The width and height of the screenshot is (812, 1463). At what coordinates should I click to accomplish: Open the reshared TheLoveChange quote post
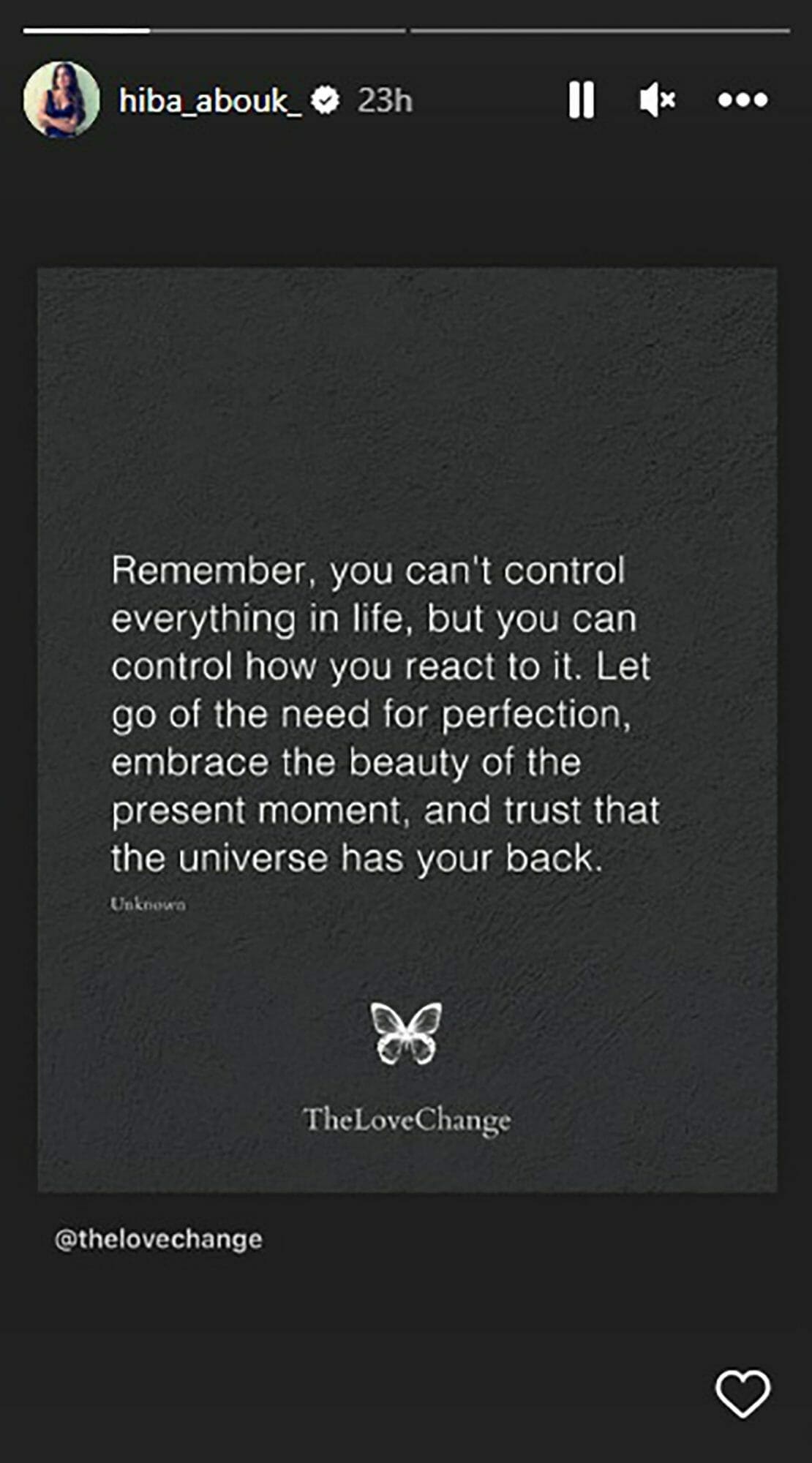(x=407, y=729)
